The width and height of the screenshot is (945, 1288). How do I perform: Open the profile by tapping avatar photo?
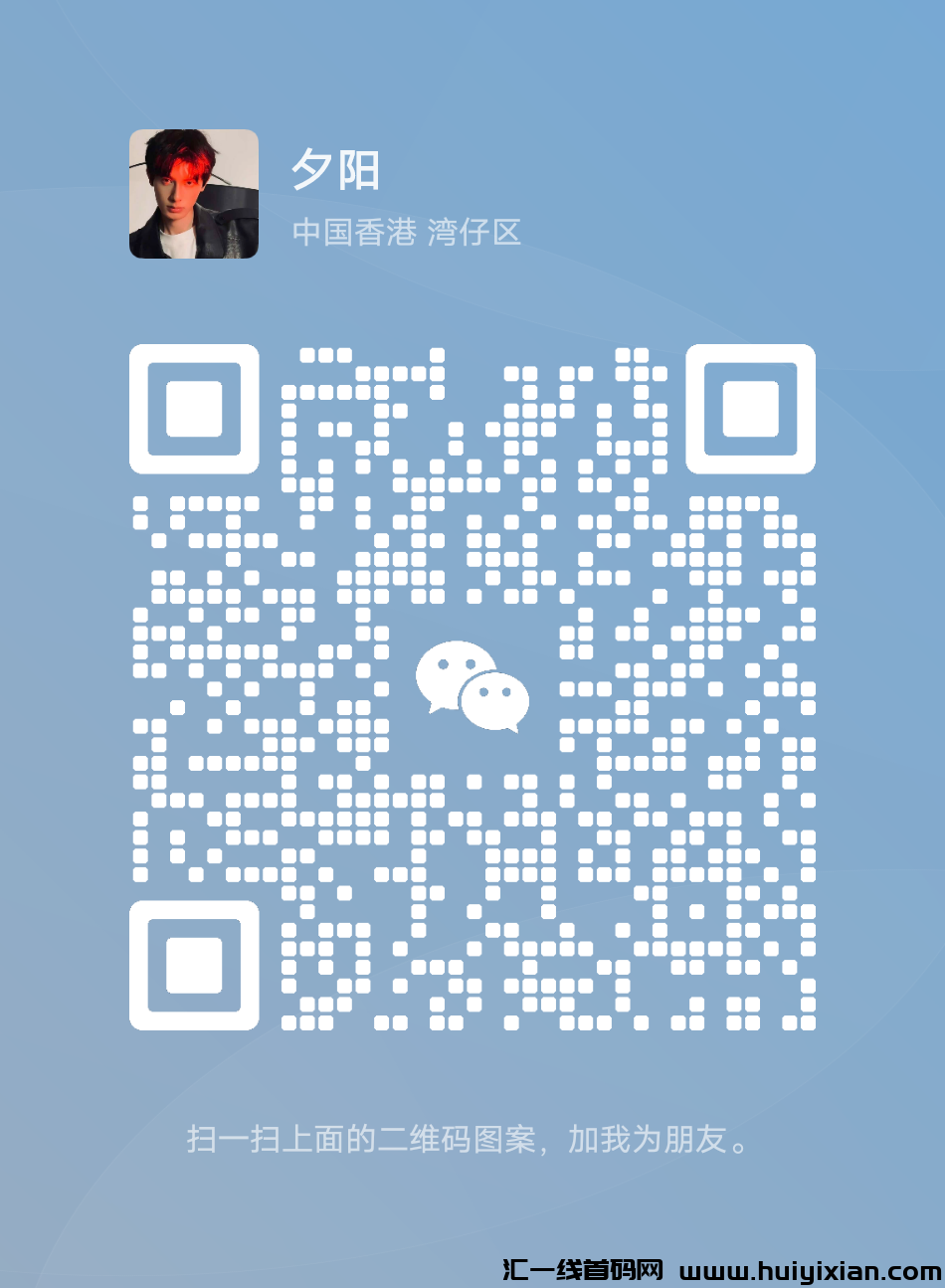point(192,192)
